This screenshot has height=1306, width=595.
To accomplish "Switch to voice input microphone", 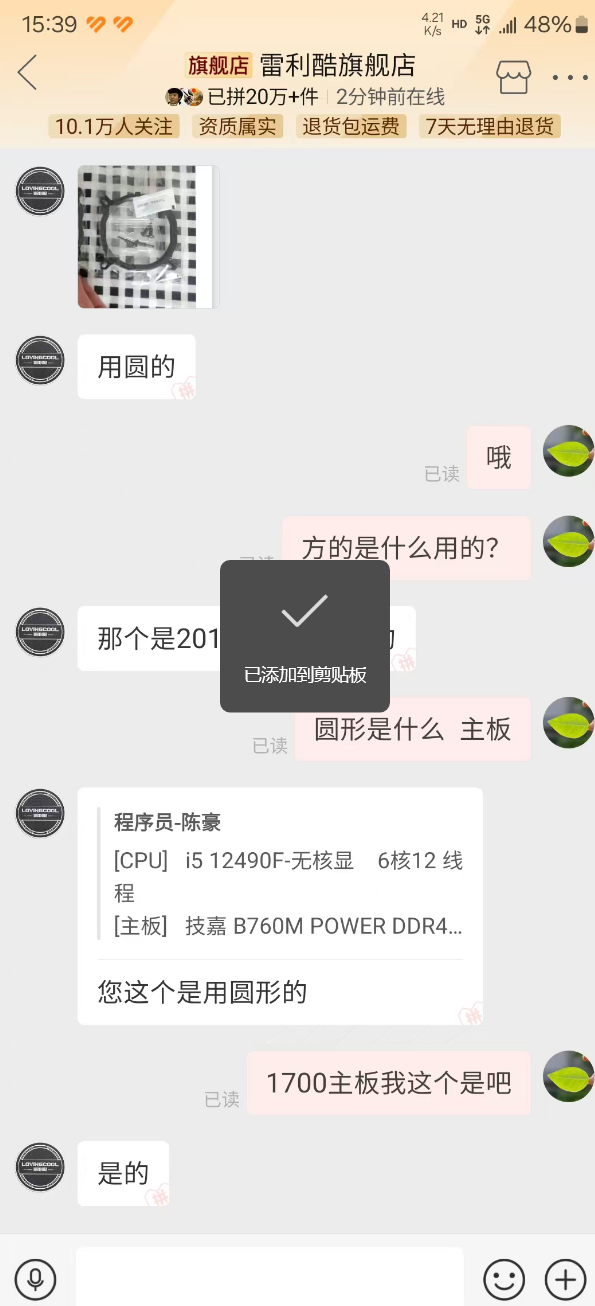I will 36,1278.
